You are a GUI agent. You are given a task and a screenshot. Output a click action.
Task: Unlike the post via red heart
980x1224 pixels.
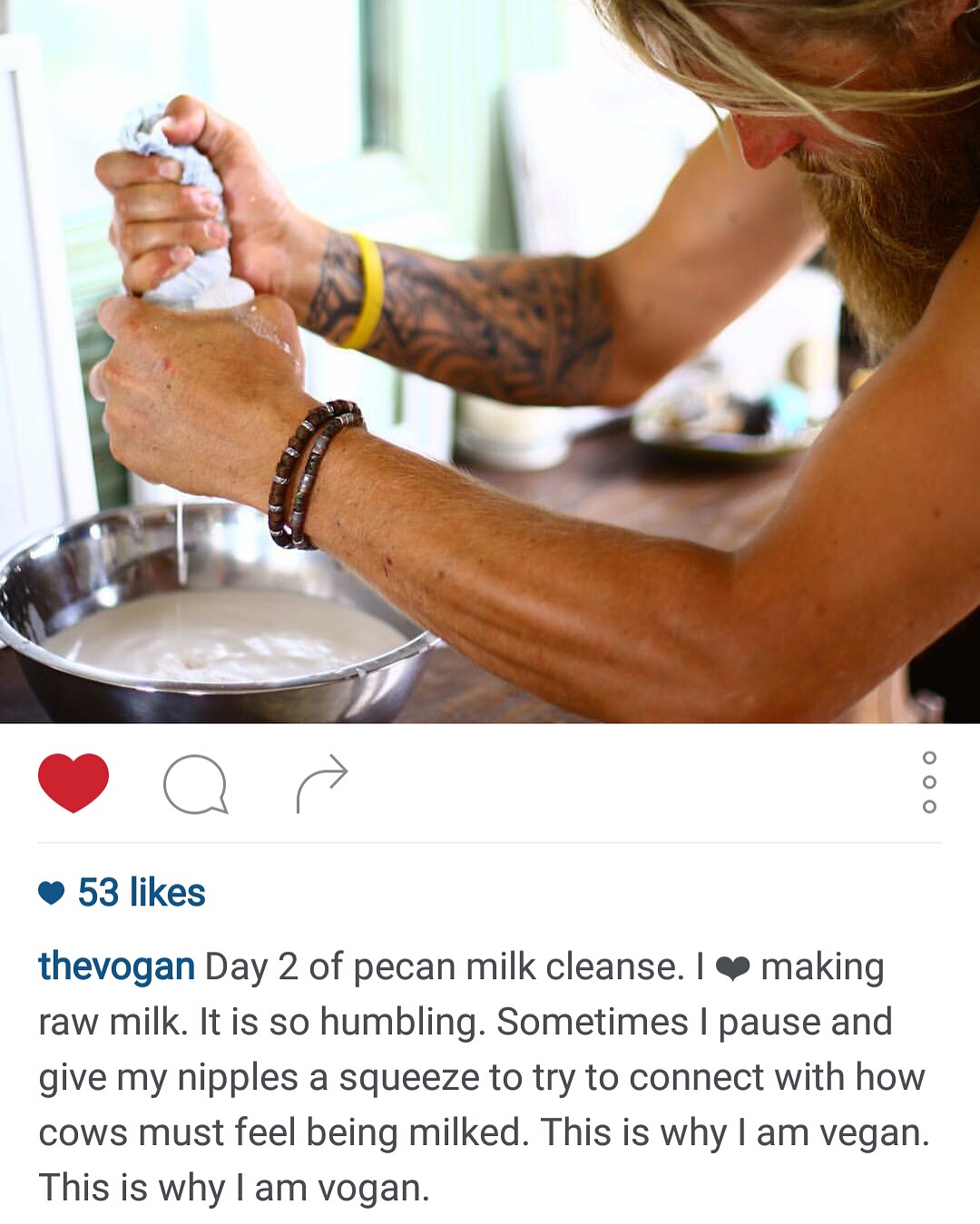coord(73,781)
